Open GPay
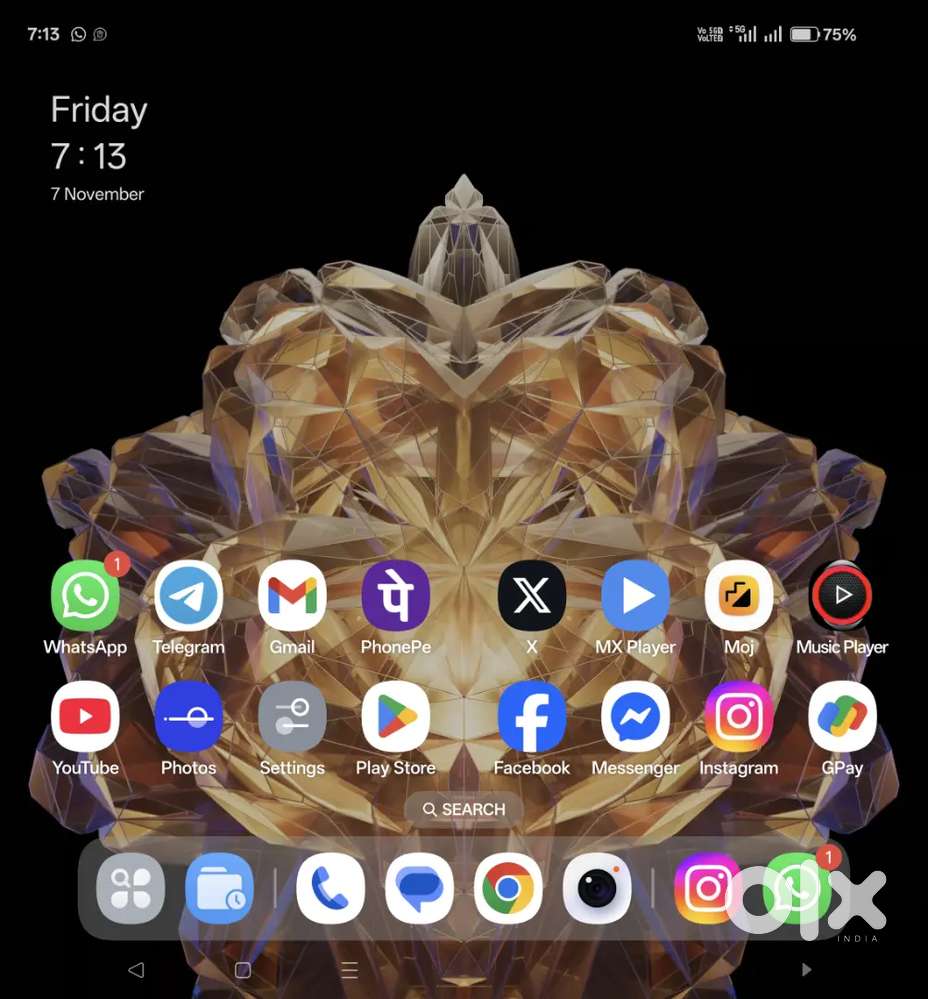928x999 pixels. 841,716
